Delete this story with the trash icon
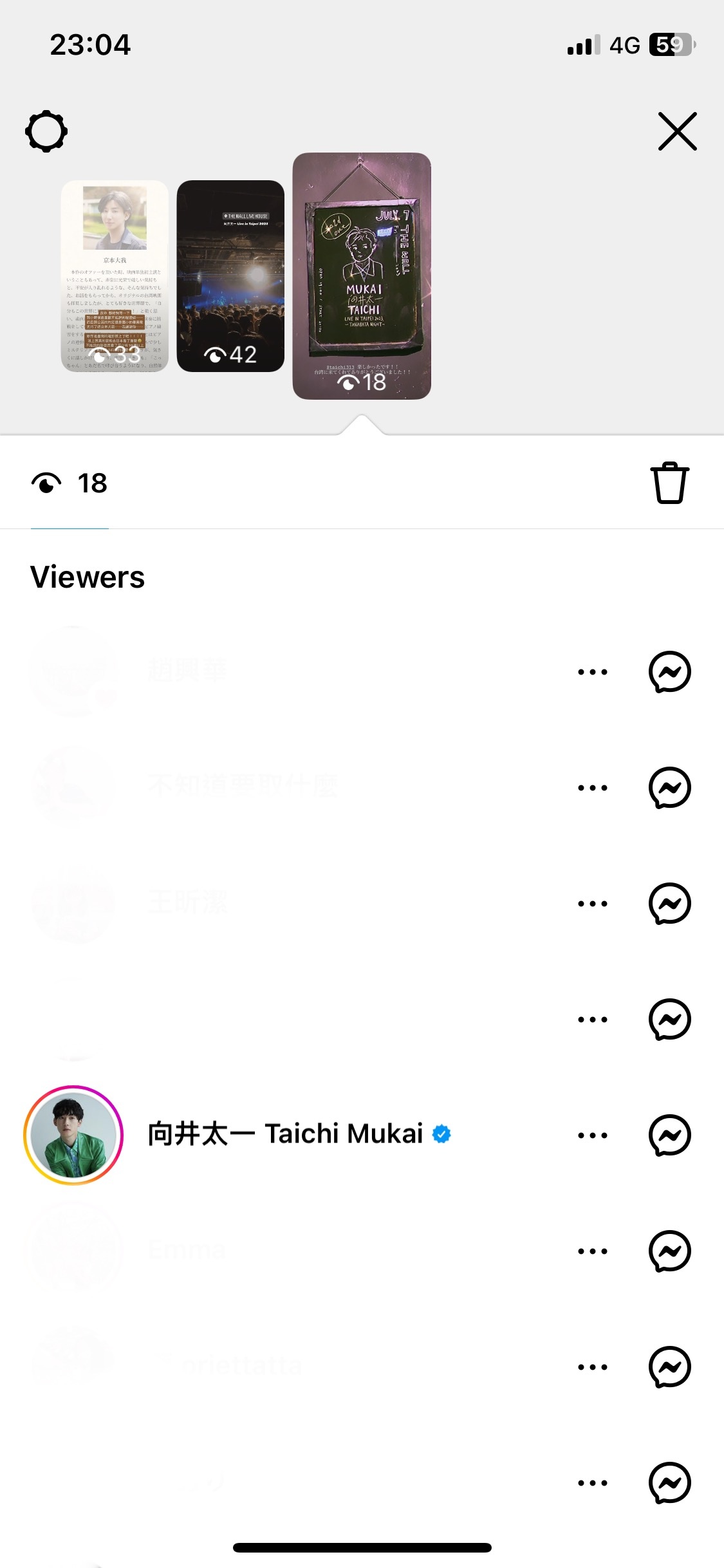Viewport: 724px width, 1568px height. [x=669, y=483]
